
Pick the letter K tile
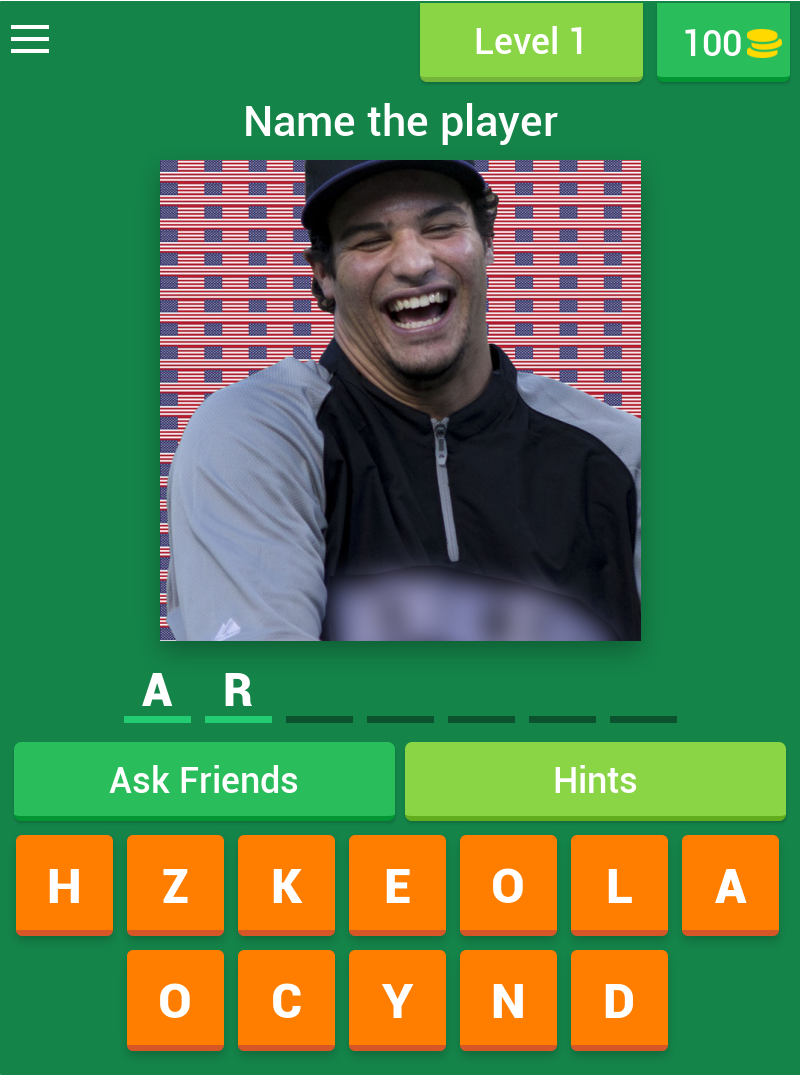(286, 886)
